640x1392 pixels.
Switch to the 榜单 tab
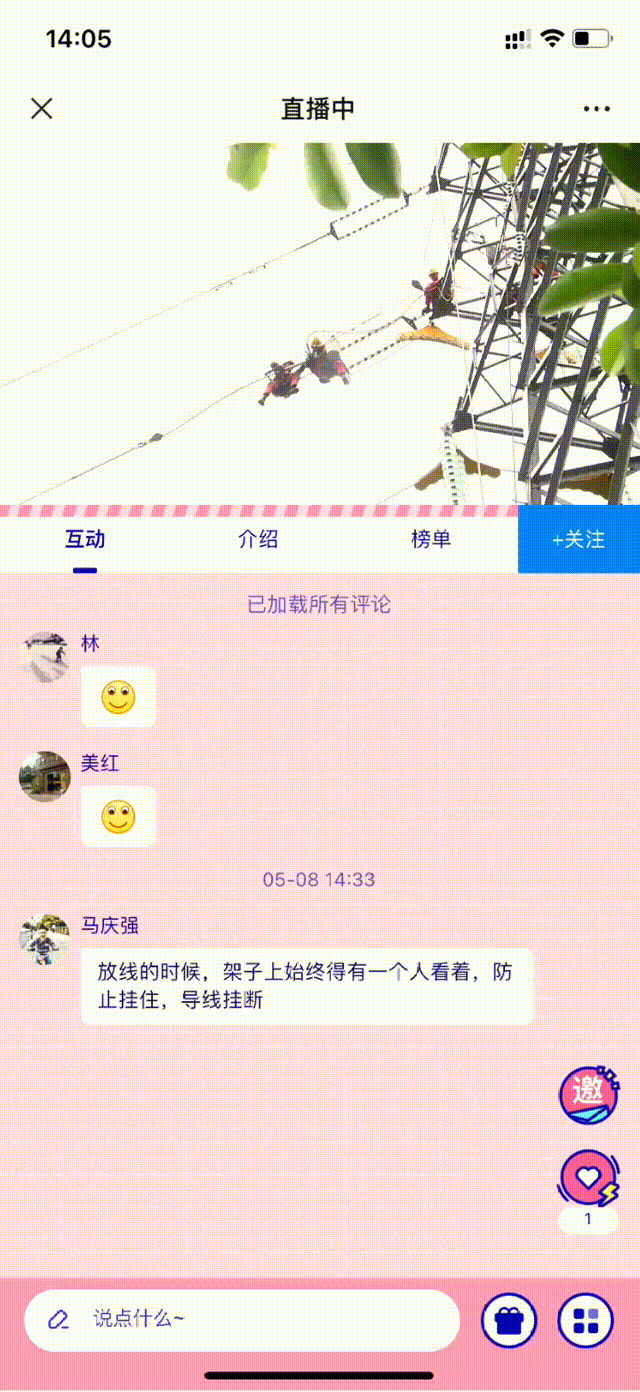click(431, 540)
